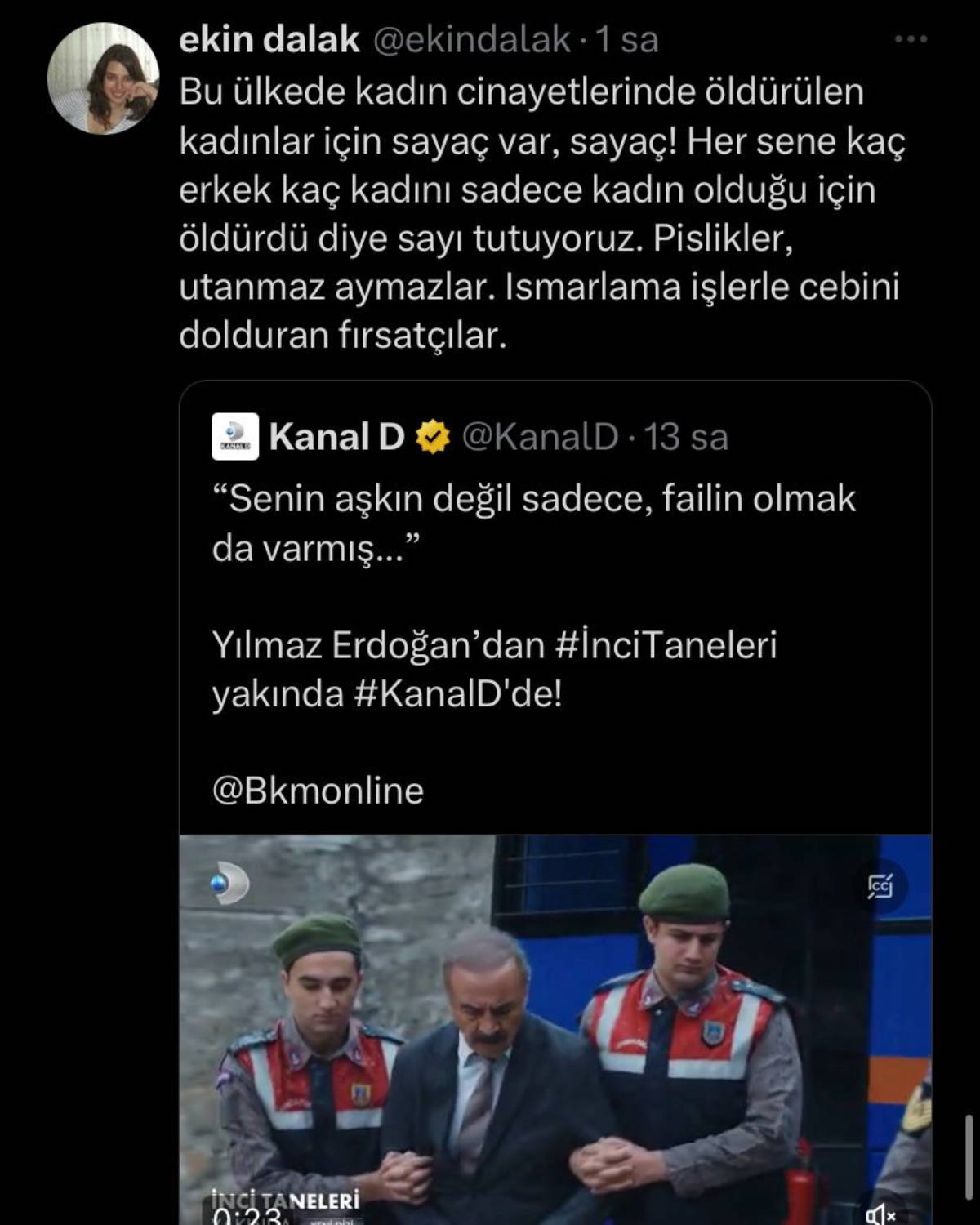Open the ekin dalak profile name
Screen dimensions: 980x1225
(x=269, y=39)
